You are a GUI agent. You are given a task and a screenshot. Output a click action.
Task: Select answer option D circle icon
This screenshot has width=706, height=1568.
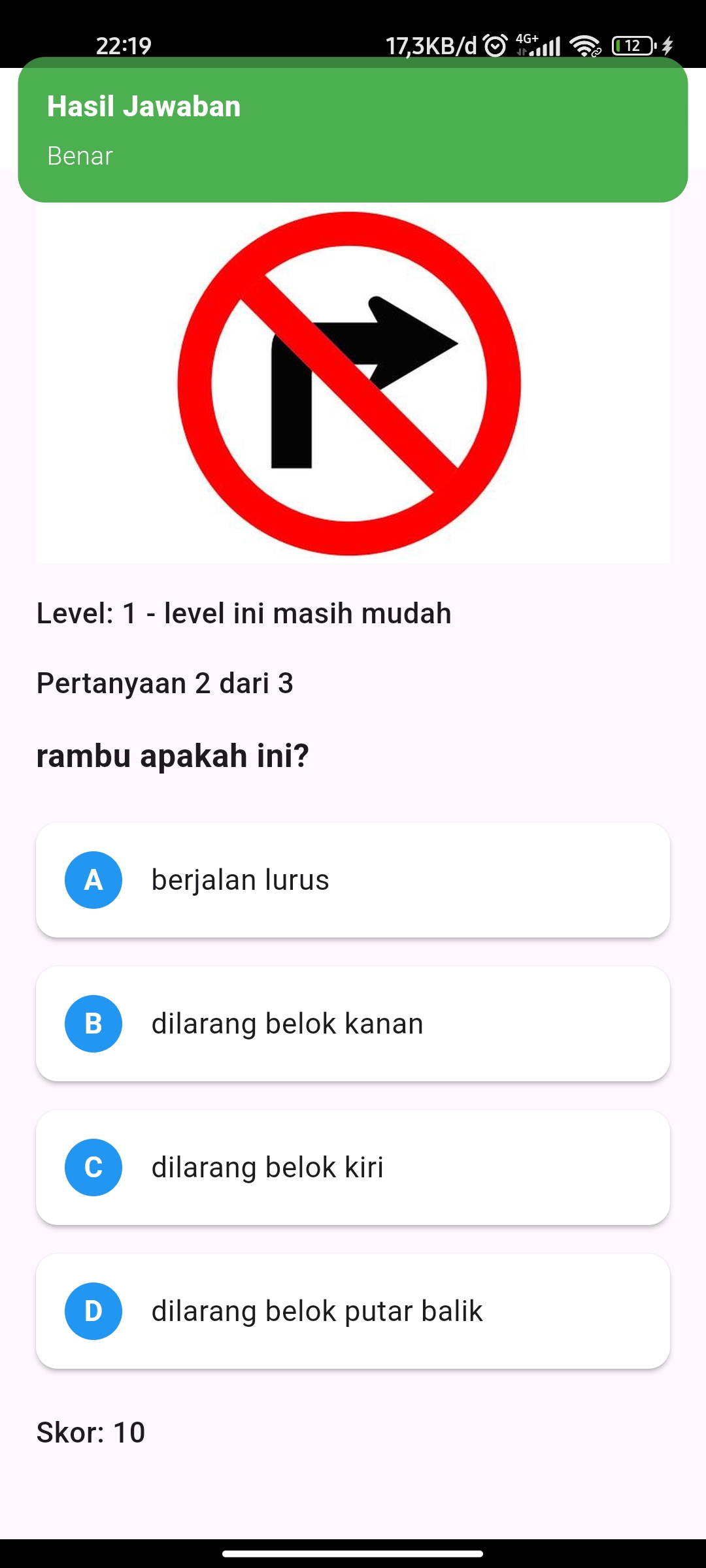93,1311
